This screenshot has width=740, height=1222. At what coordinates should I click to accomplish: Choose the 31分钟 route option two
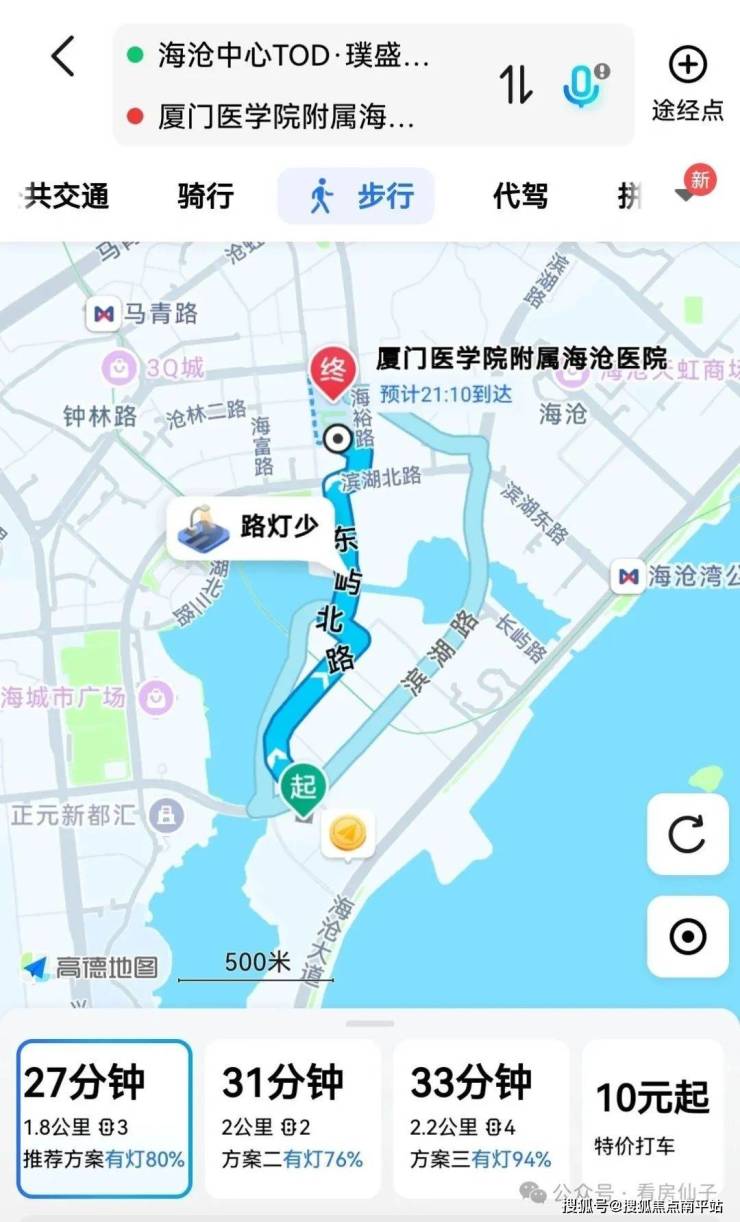(293, 1118)
